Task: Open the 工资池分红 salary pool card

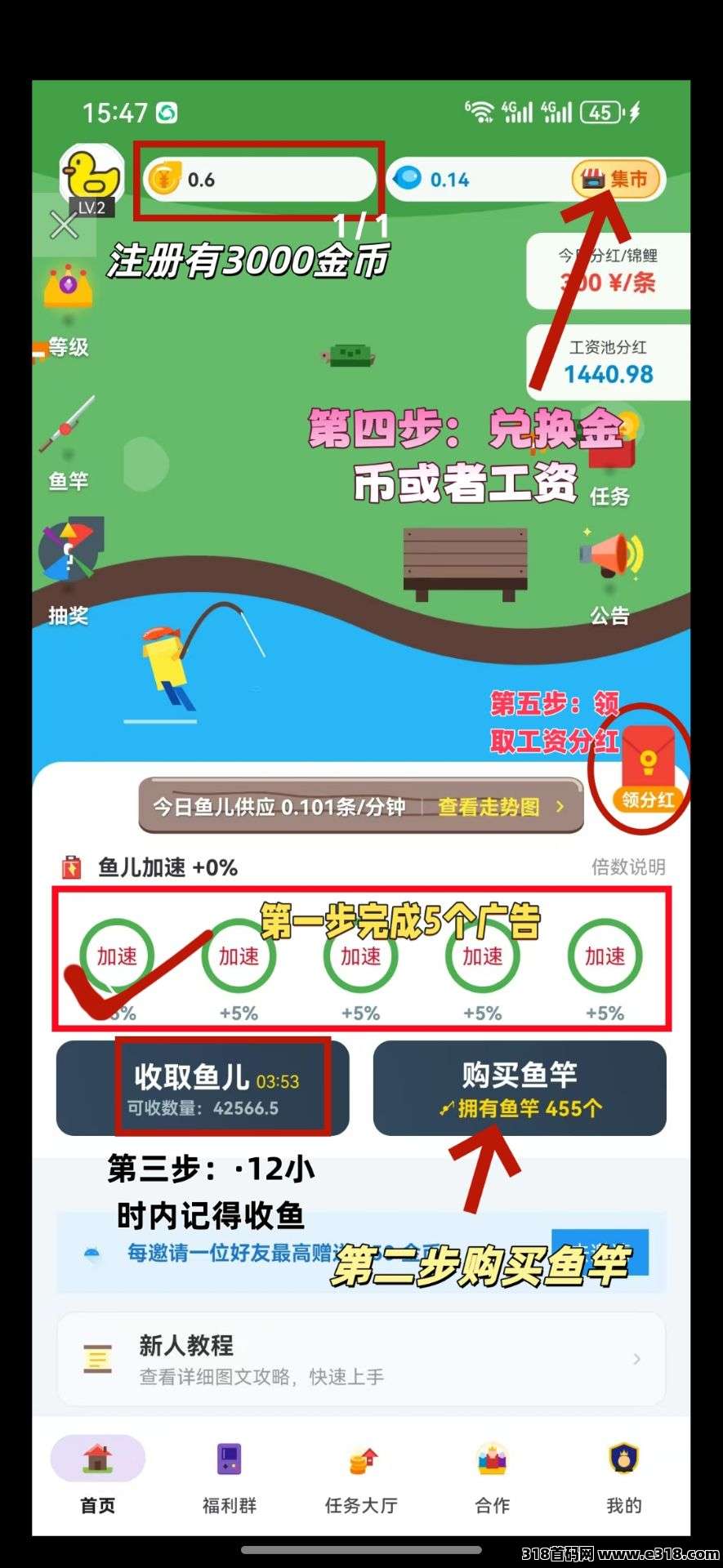Action: coord(608,362)
